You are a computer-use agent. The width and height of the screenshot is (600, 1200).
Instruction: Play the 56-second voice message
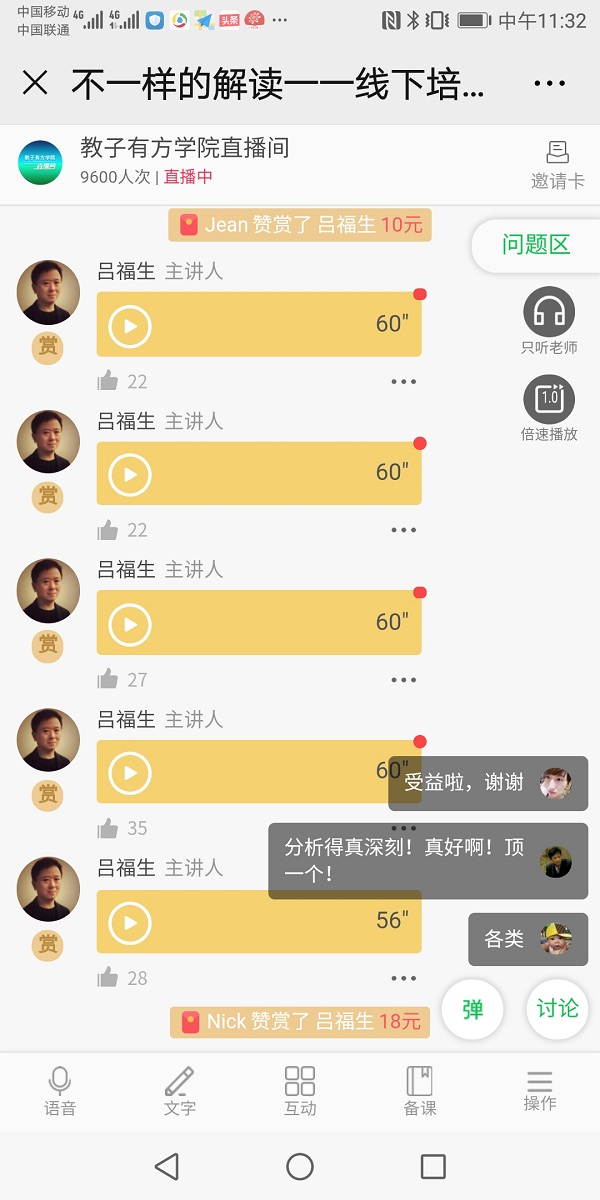pyautogui.click(x=130, y=922)
